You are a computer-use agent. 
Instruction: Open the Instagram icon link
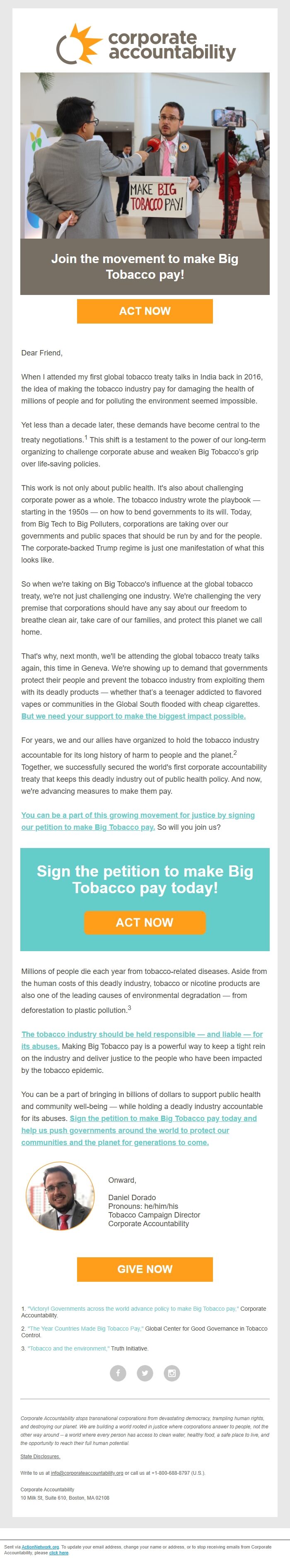[x=172, y=1373]
